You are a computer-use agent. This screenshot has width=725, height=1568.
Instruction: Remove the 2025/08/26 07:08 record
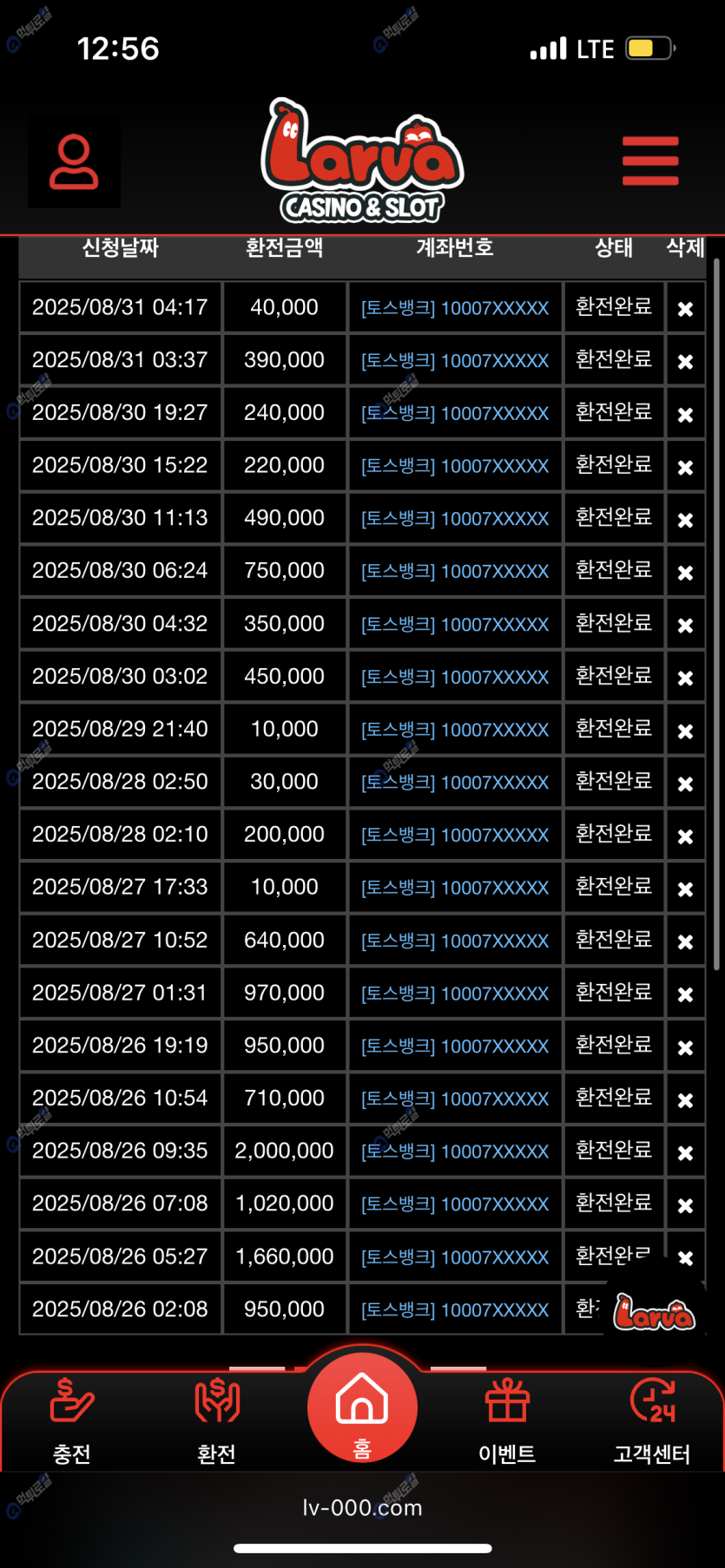point(685,1205)
